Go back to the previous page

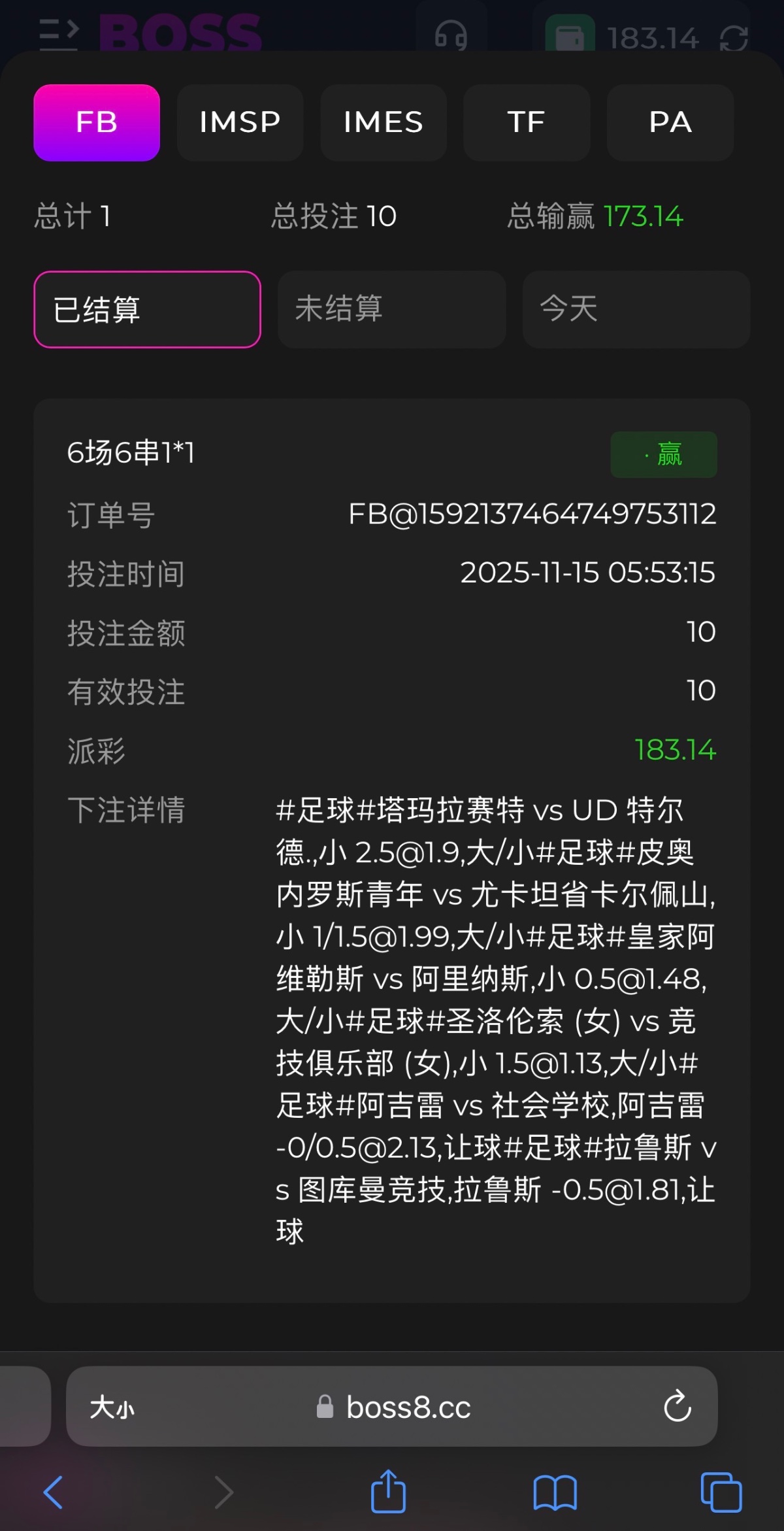(x=54, y=1492)
